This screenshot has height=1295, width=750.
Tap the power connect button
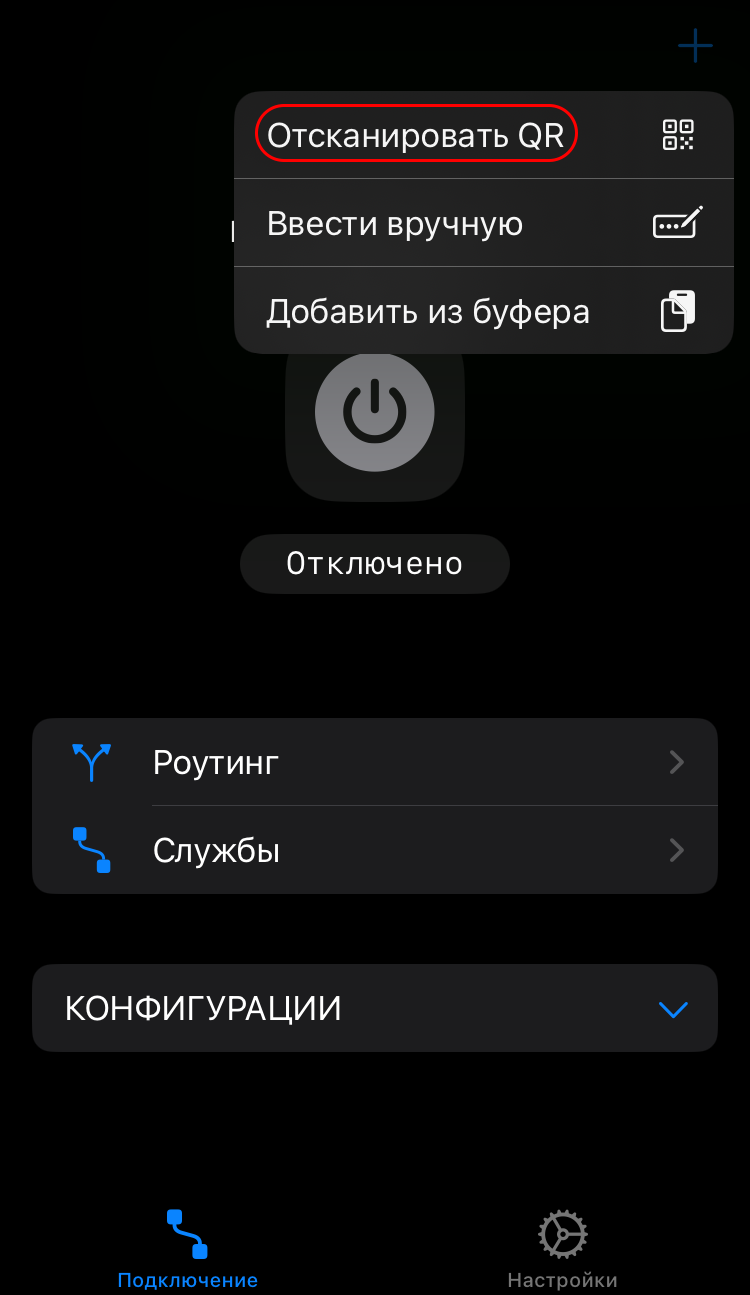pyautogui.click(x=375, y=413)
